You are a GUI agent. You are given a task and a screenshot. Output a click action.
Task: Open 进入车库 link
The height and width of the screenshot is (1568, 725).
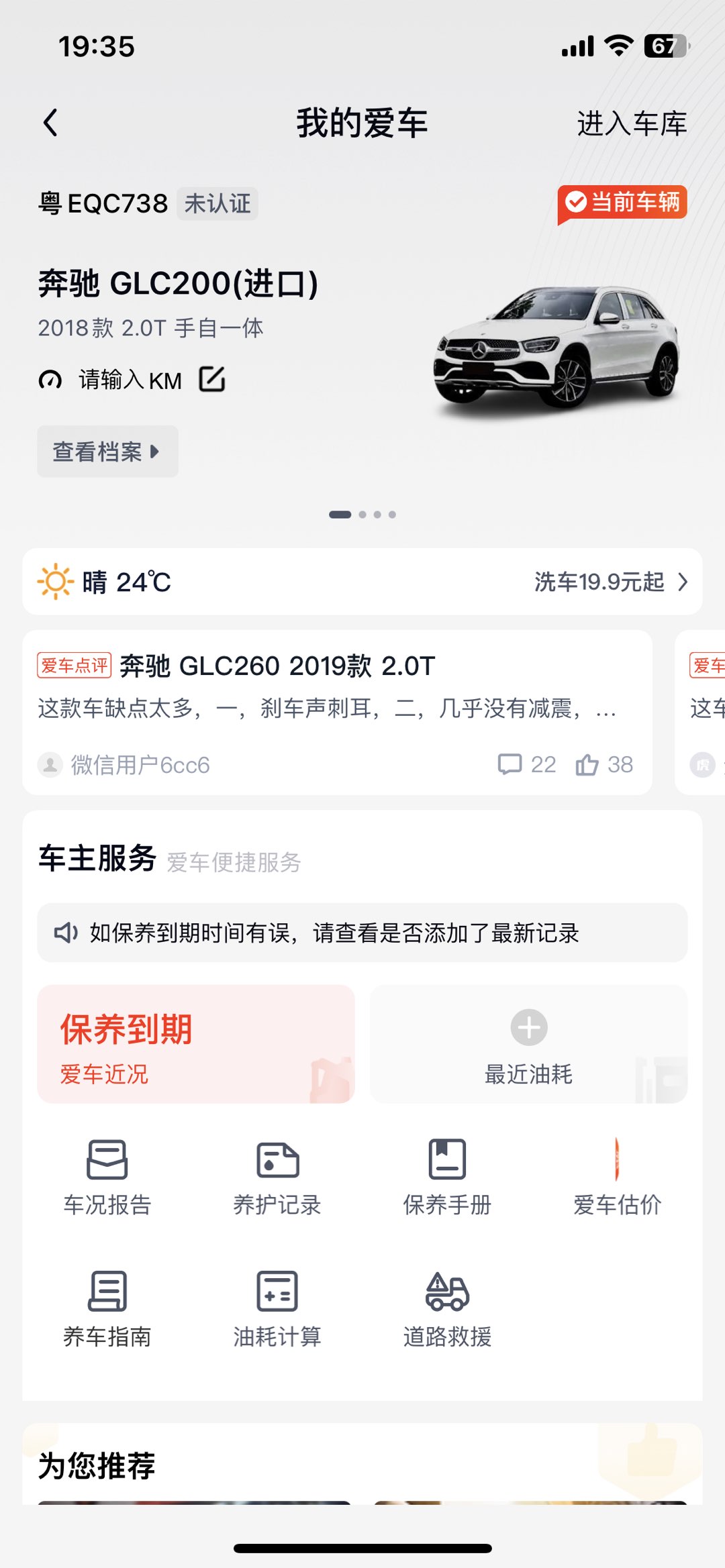632,124
